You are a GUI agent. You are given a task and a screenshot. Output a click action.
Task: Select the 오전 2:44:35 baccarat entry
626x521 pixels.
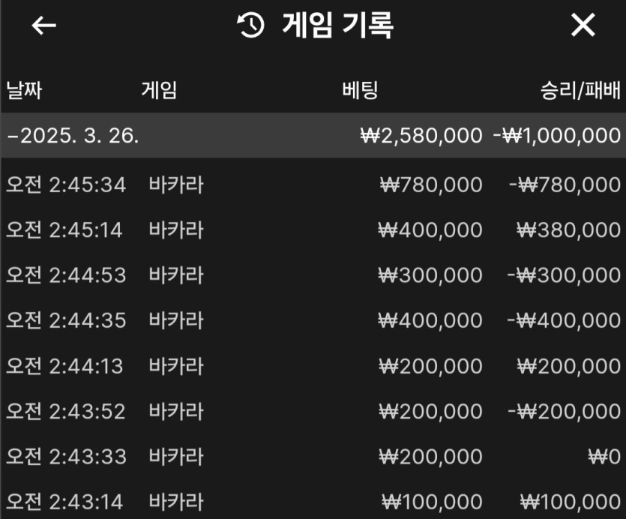[312, 321]
